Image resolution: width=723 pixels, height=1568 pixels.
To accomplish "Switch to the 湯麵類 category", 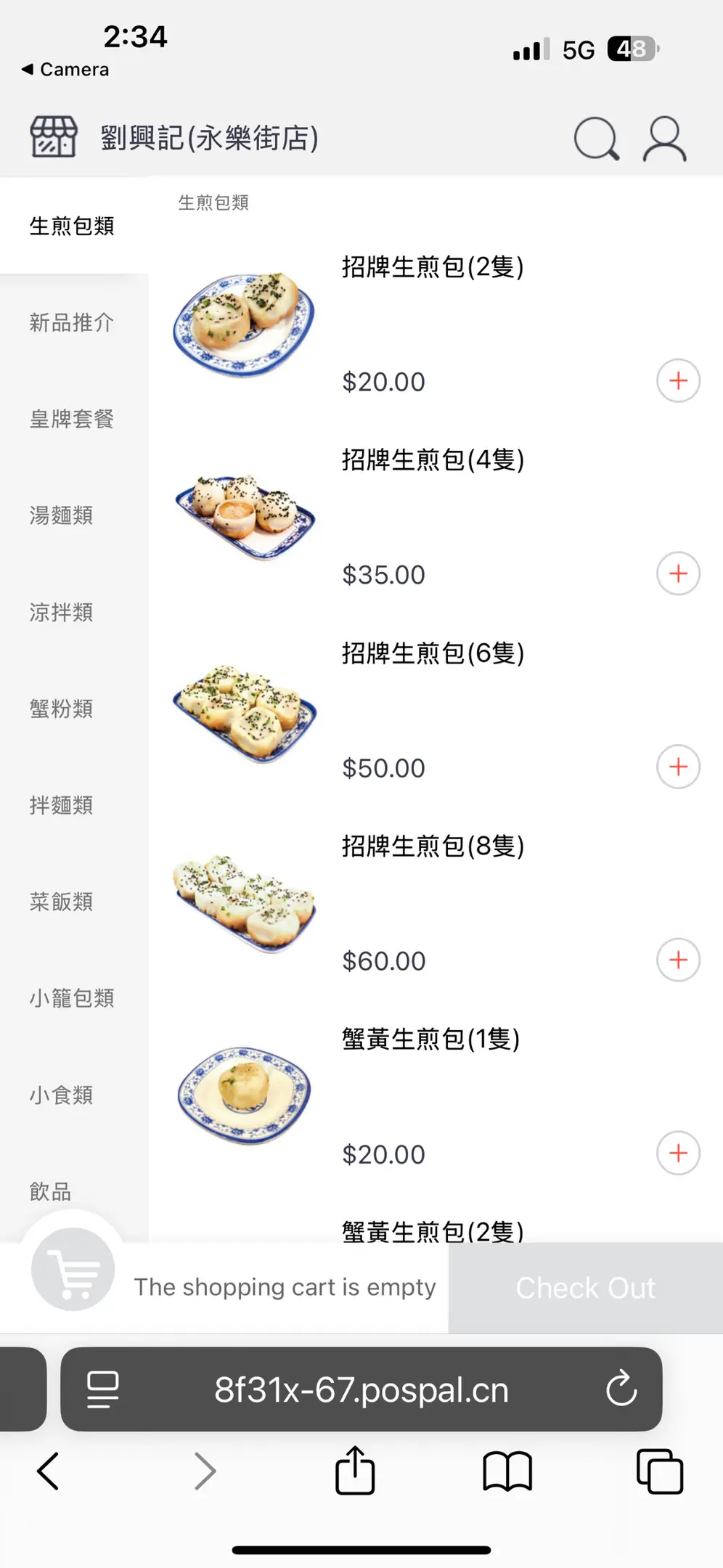I will [61, 515].
